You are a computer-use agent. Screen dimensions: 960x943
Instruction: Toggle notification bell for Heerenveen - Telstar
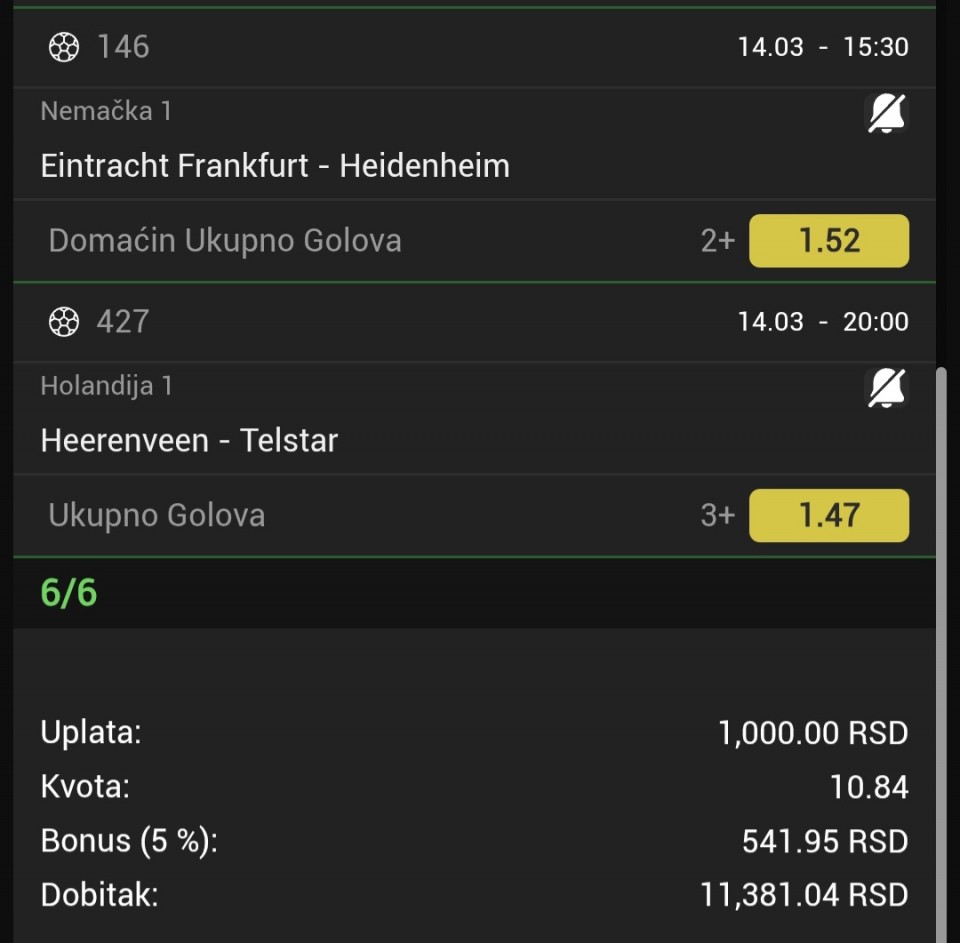[x=886, y=388]
